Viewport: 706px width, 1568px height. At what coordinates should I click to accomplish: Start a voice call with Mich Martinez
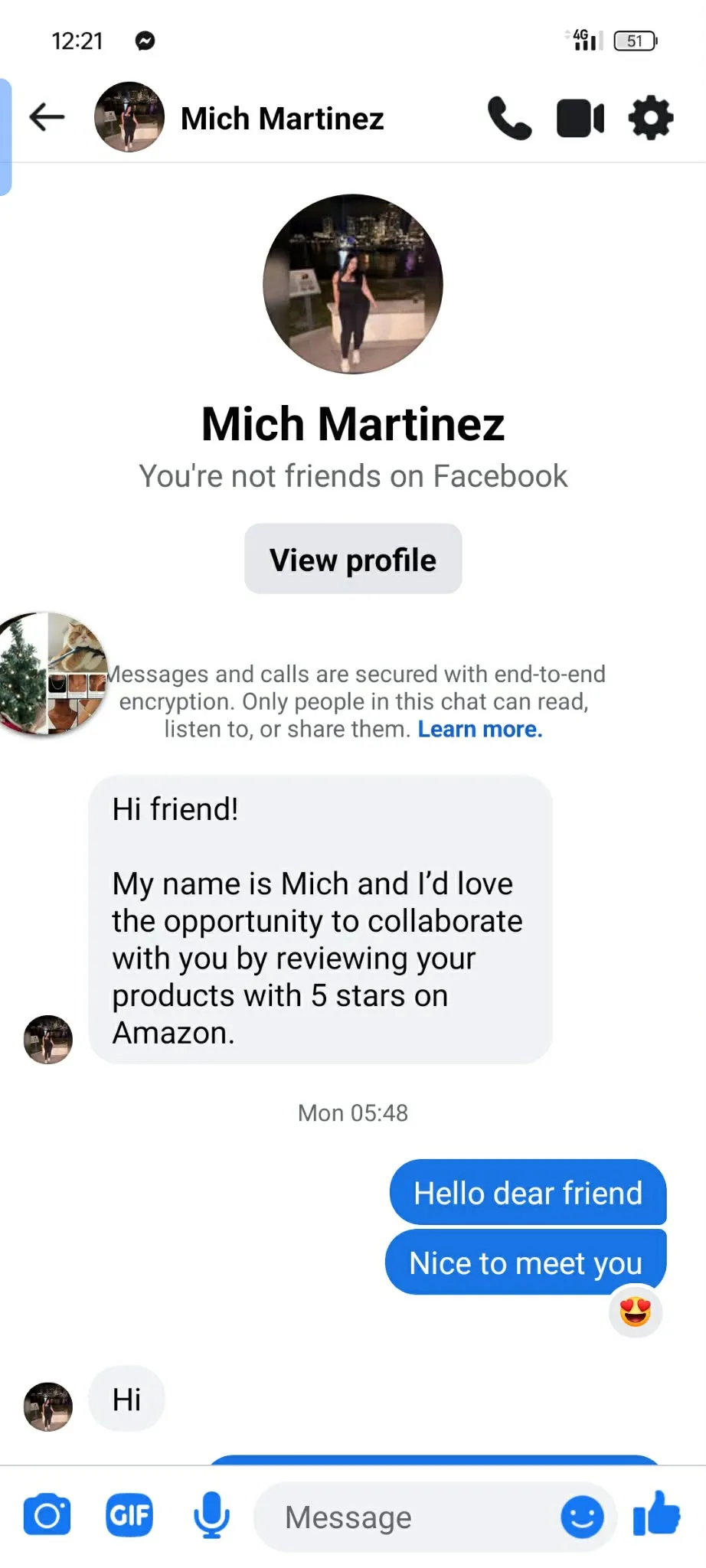[509, 118]
